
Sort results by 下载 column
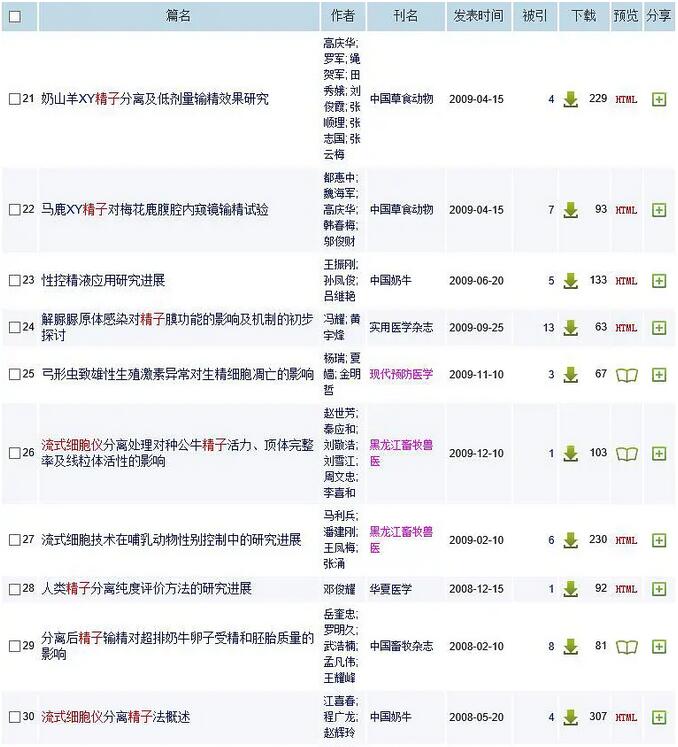click(583, 16)
